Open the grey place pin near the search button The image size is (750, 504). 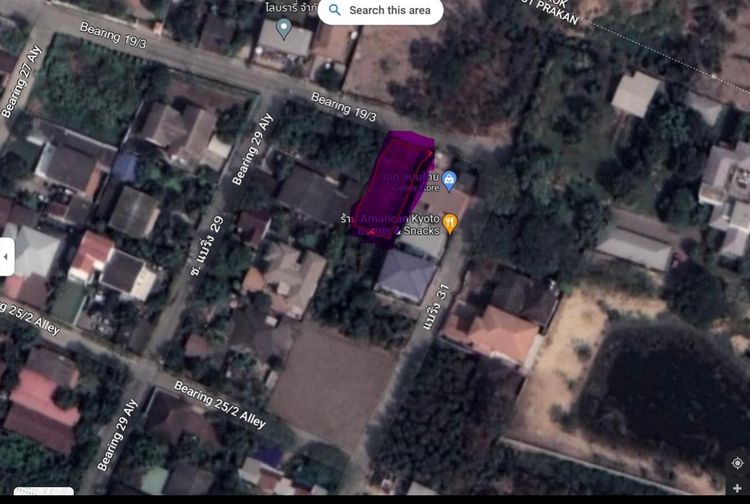pyautogui.click(x=285, y=26)
